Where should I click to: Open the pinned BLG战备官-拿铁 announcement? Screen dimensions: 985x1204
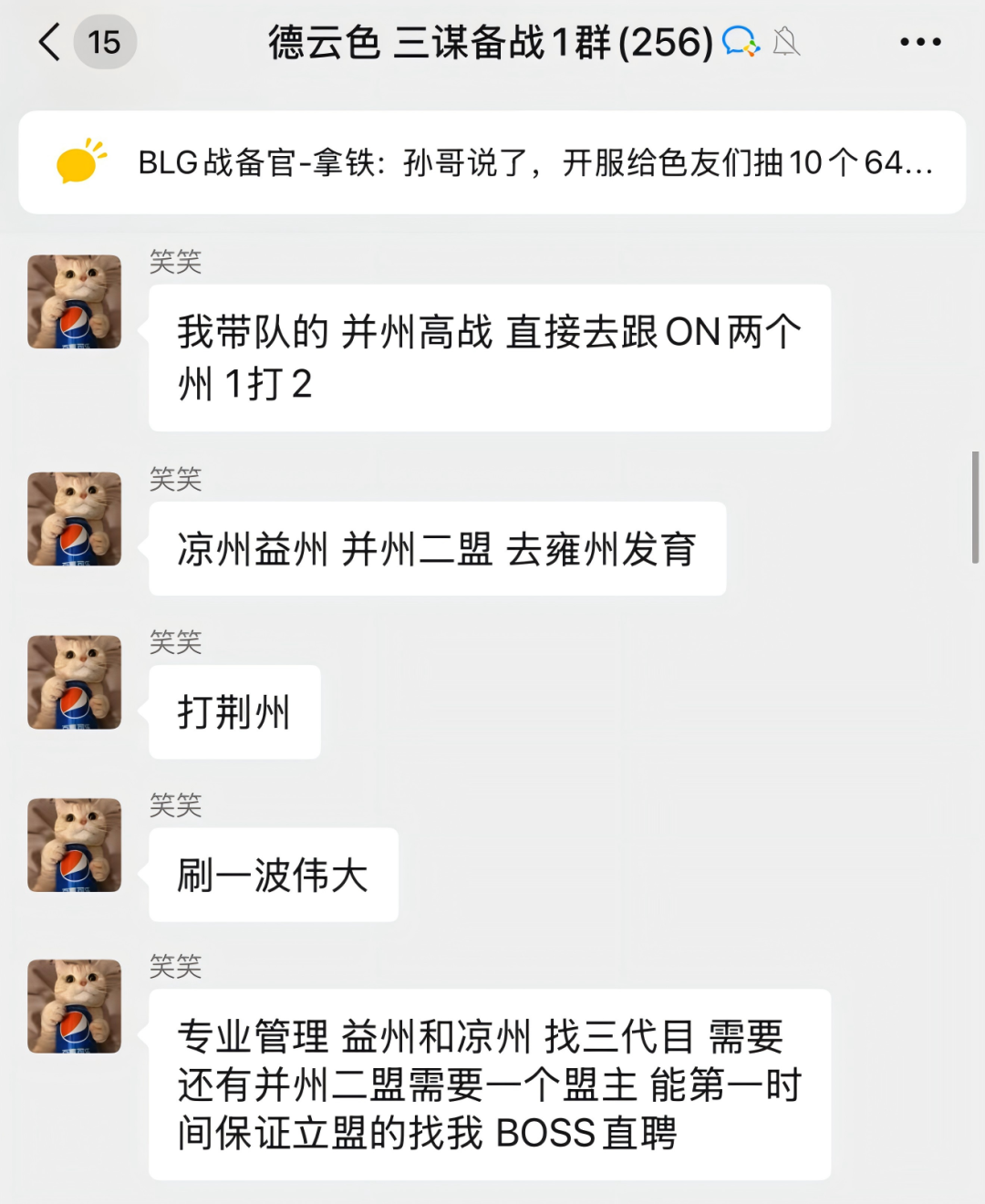(493, 162)
